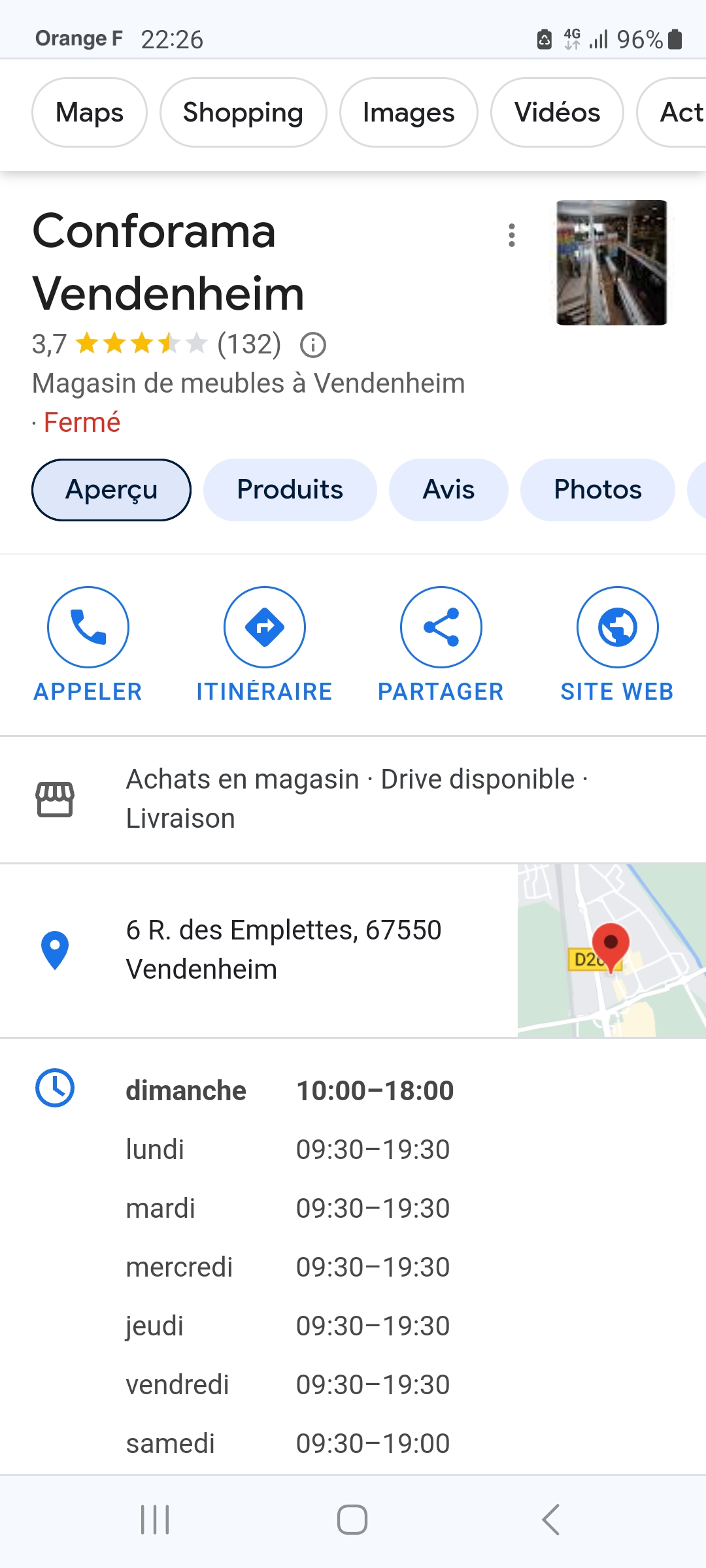Select the Aperçu chip
The width and height of the screenshot is (706, 1568).
point(111,489)
